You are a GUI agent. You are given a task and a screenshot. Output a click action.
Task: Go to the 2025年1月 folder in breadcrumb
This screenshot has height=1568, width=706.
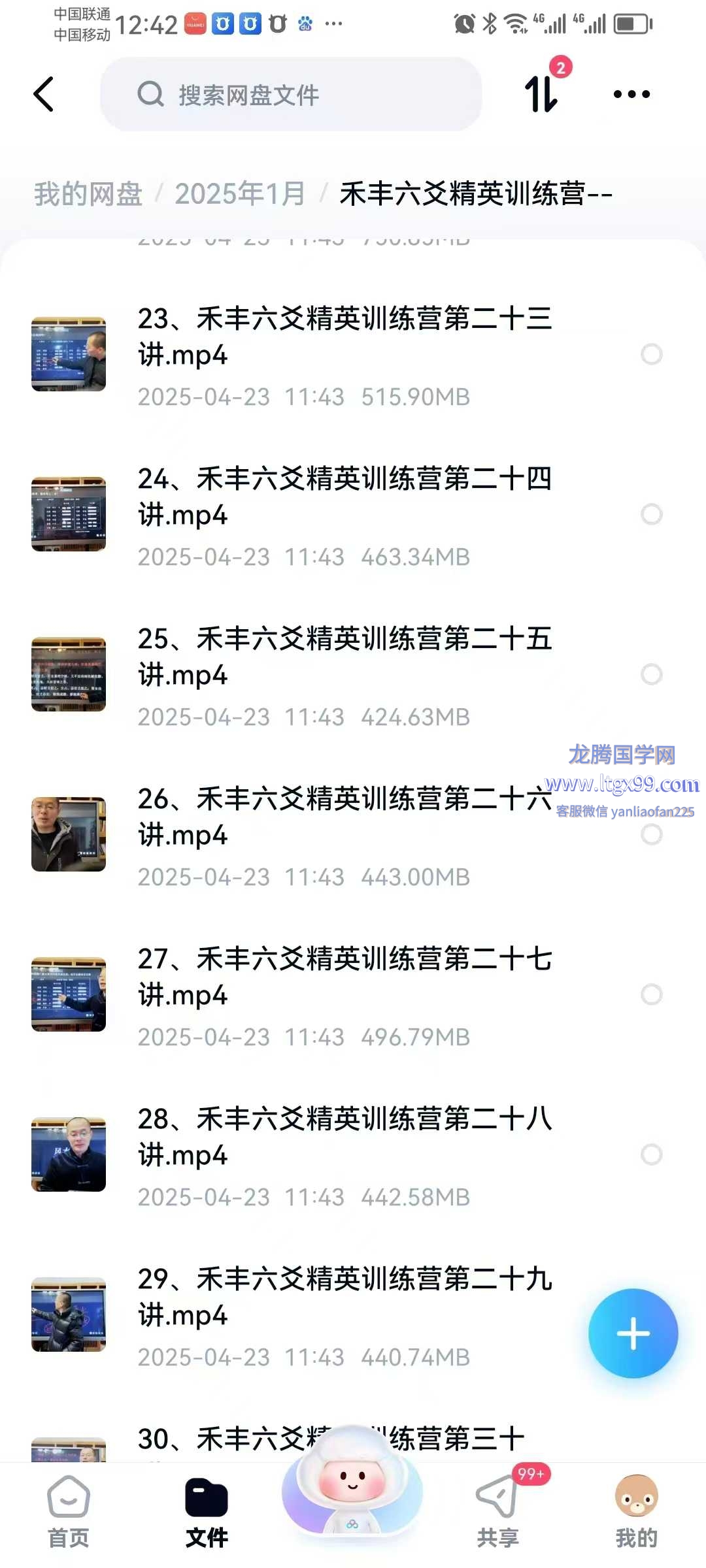(x=240, y=194)
